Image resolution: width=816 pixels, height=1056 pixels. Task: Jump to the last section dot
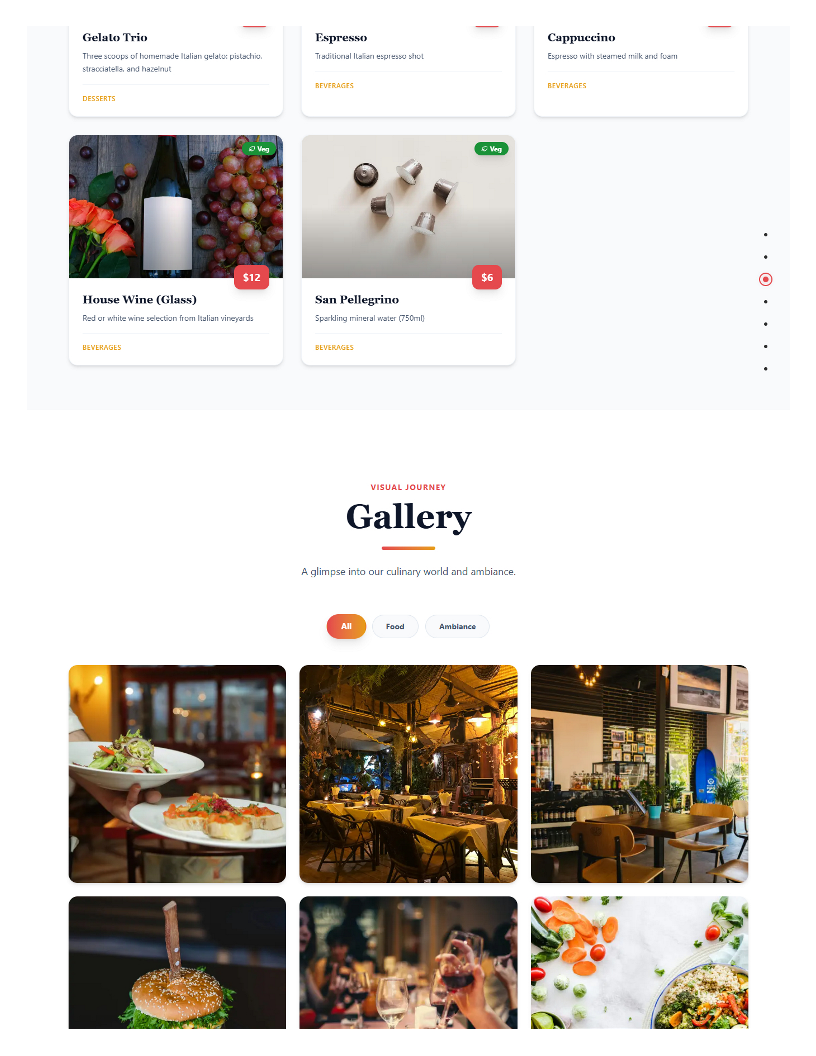(x=766, y=369)
